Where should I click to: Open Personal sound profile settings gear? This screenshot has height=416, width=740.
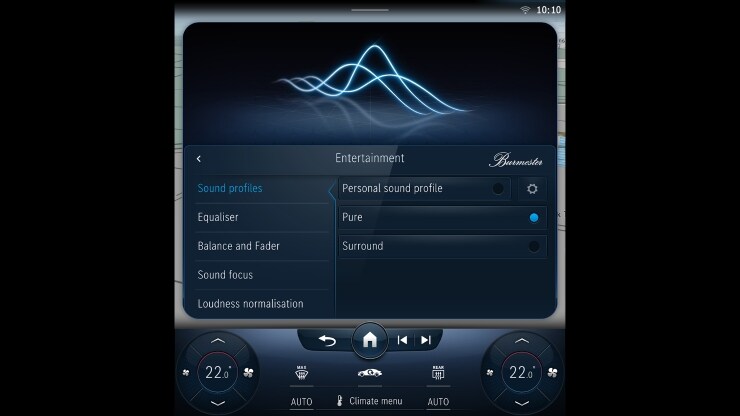[x=532, y=188]
